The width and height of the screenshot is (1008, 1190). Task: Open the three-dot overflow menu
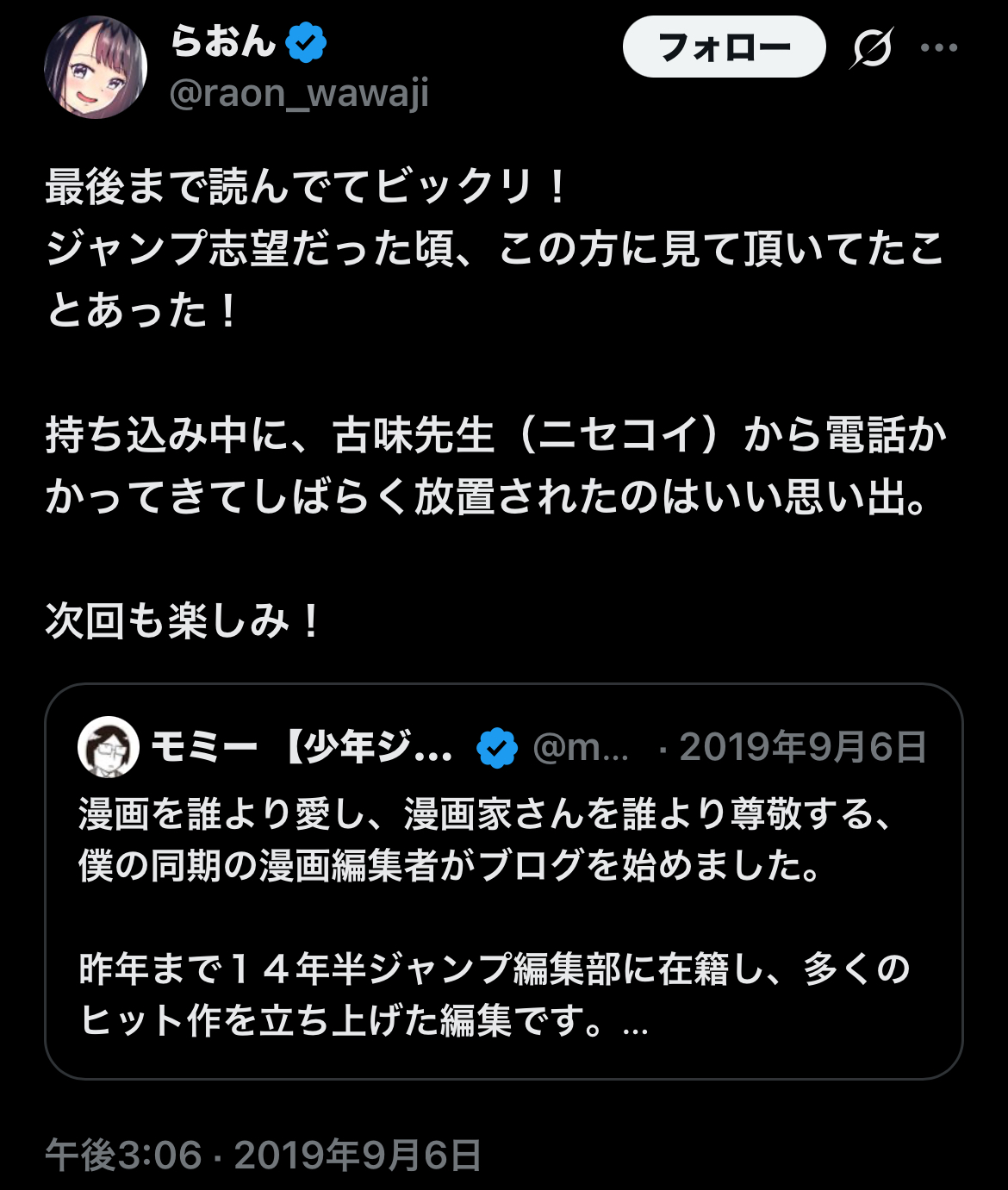click(x=938, y=48)
